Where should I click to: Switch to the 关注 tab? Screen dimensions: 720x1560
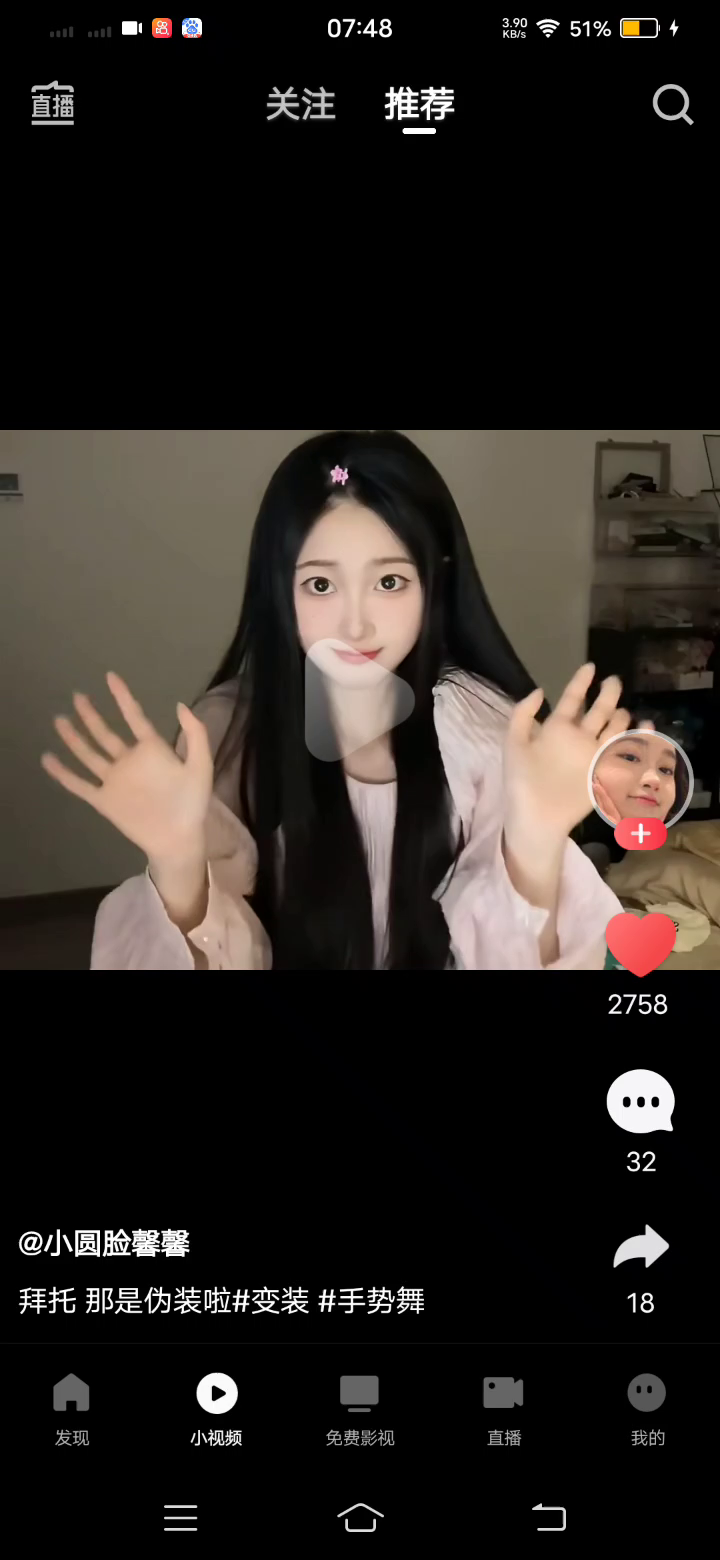300,104
